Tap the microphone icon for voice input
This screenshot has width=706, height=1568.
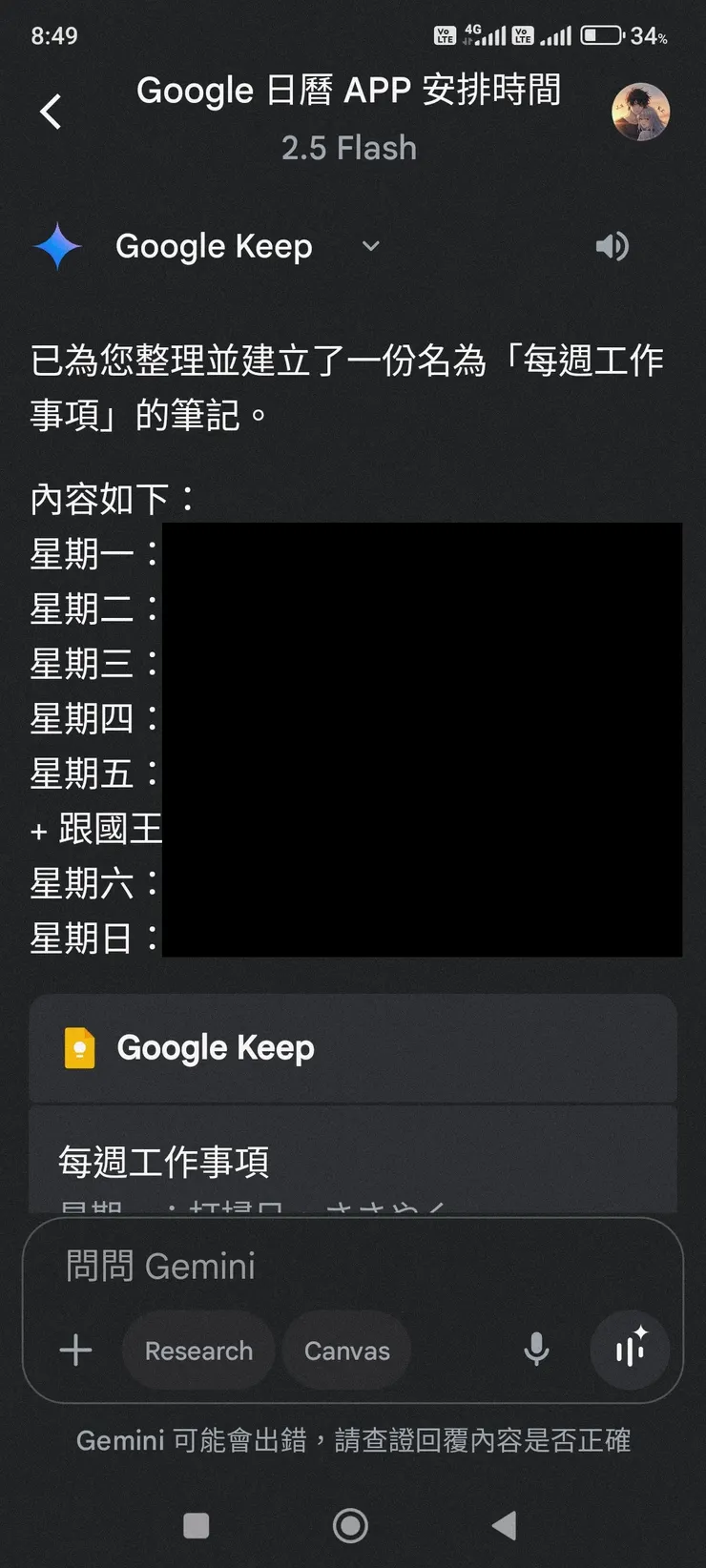coord(536,1349)
